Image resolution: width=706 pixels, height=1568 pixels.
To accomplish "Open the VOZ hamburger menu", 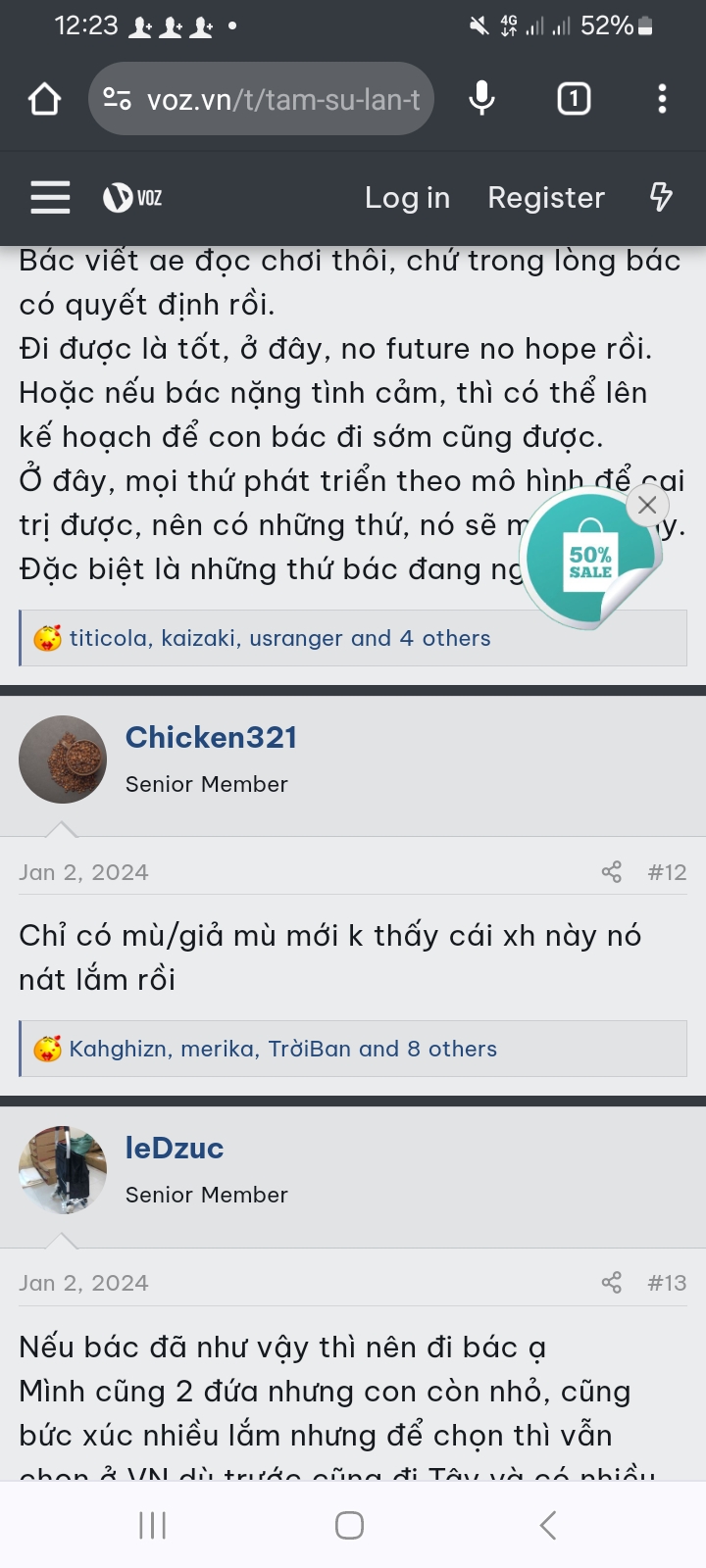I will (50, 197).
